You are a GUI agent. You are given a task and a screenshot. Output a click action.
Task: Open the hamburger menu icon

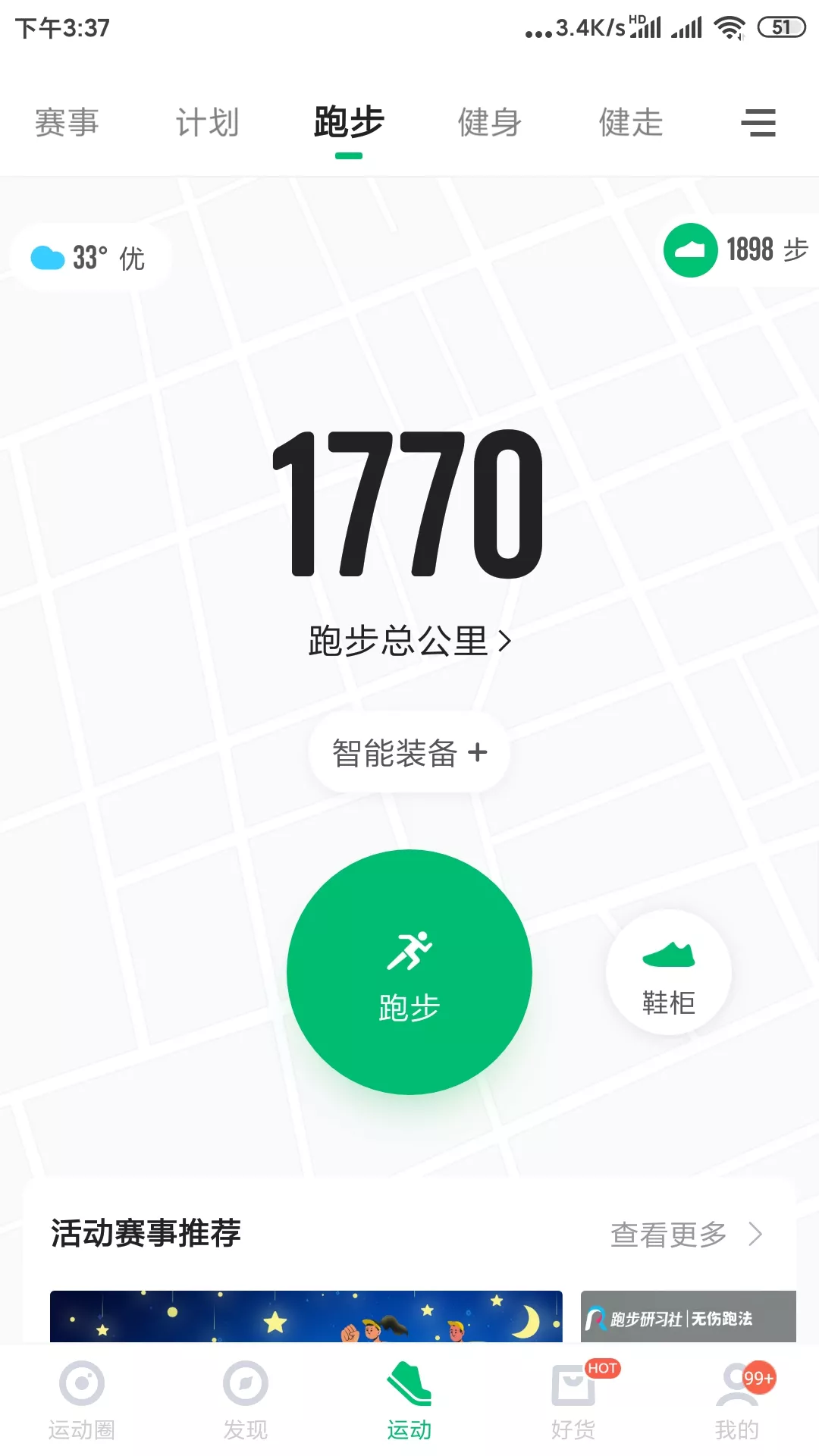pyautogui.click(x=758, y=123)
